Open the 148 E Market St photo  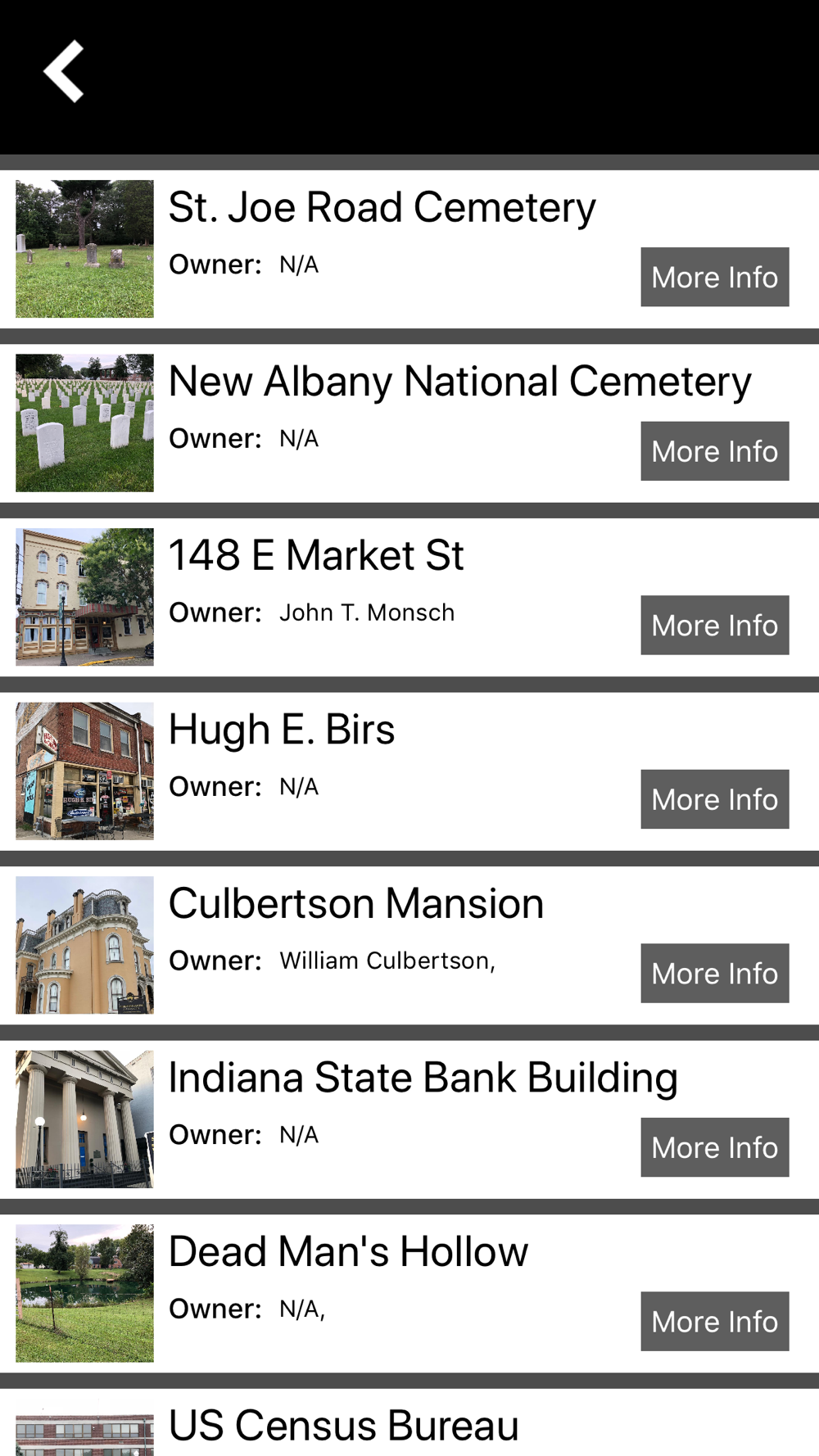(84, 597)
